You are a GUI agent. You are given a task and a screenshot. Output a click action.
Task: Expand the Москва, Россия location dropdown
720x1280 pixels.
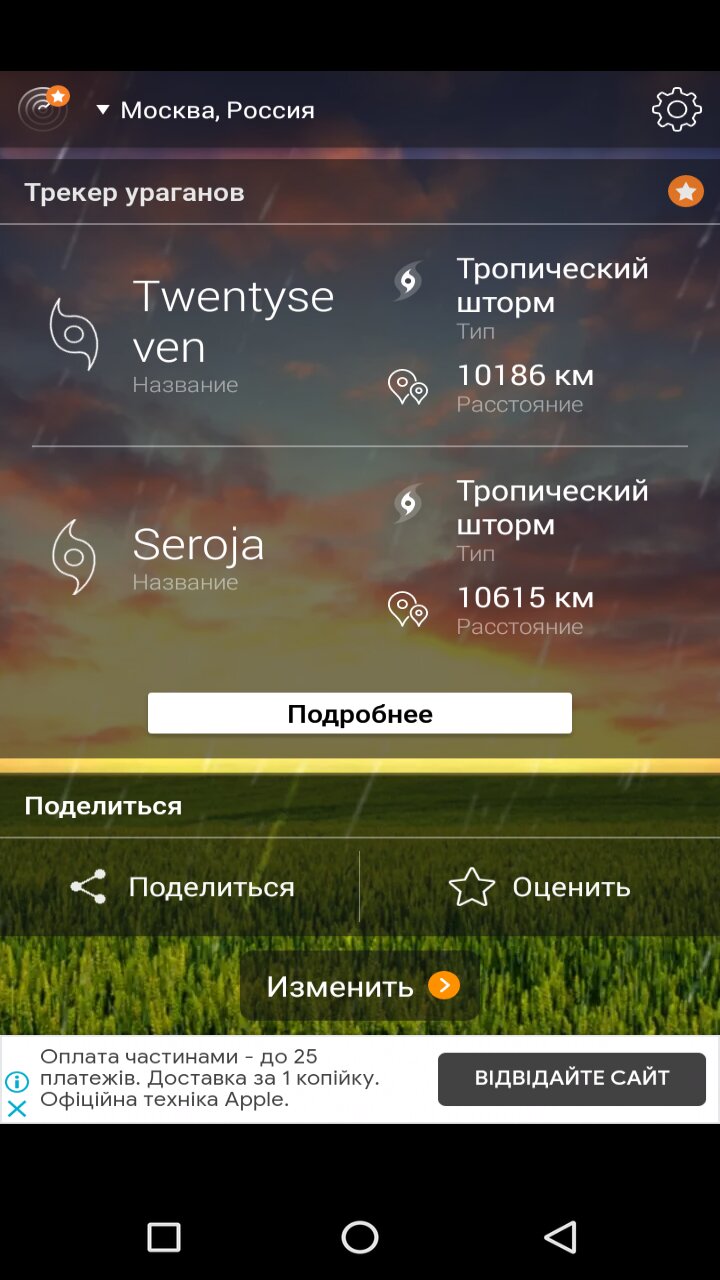[x=206, y=110]
